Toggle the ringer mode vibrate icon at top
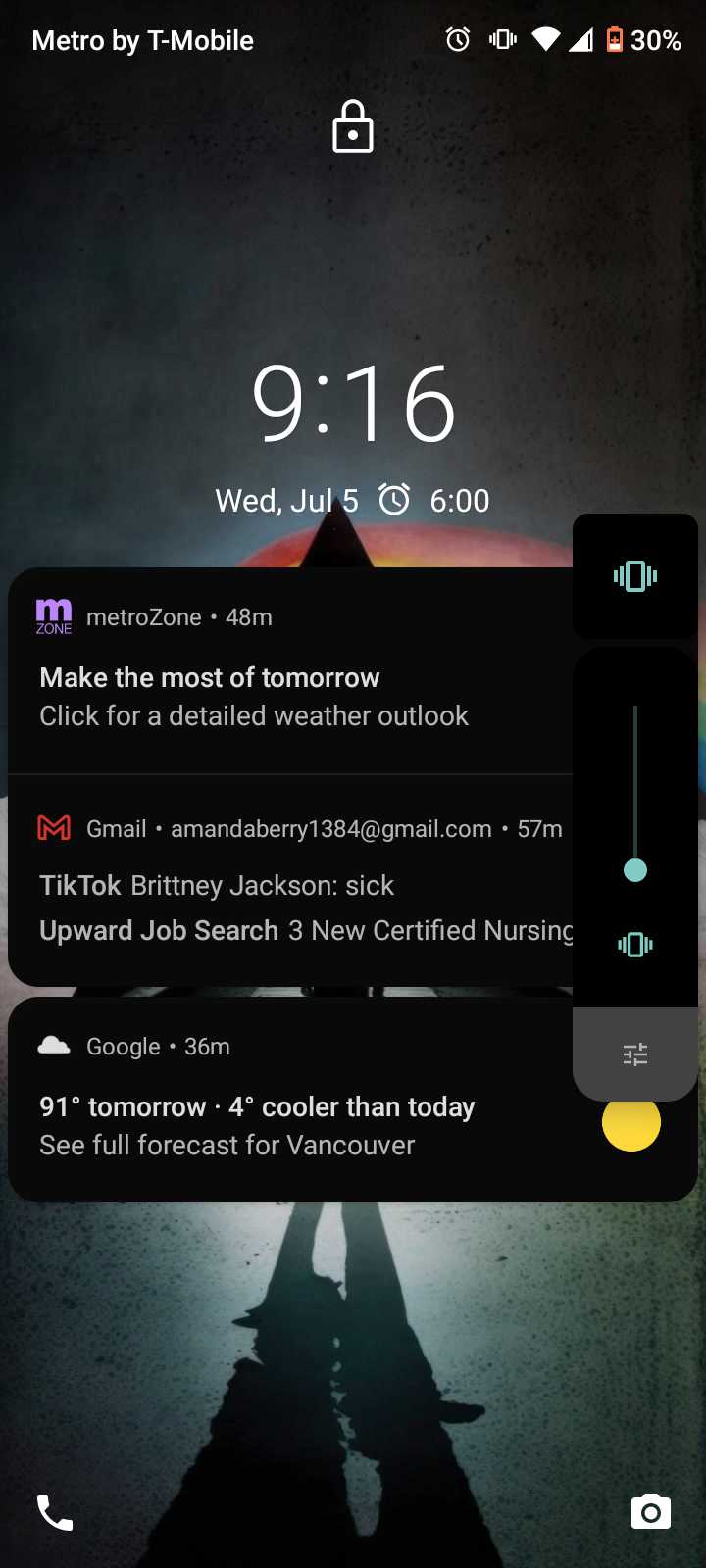This screenshot has height=1568, width=706. click(635, 576)
